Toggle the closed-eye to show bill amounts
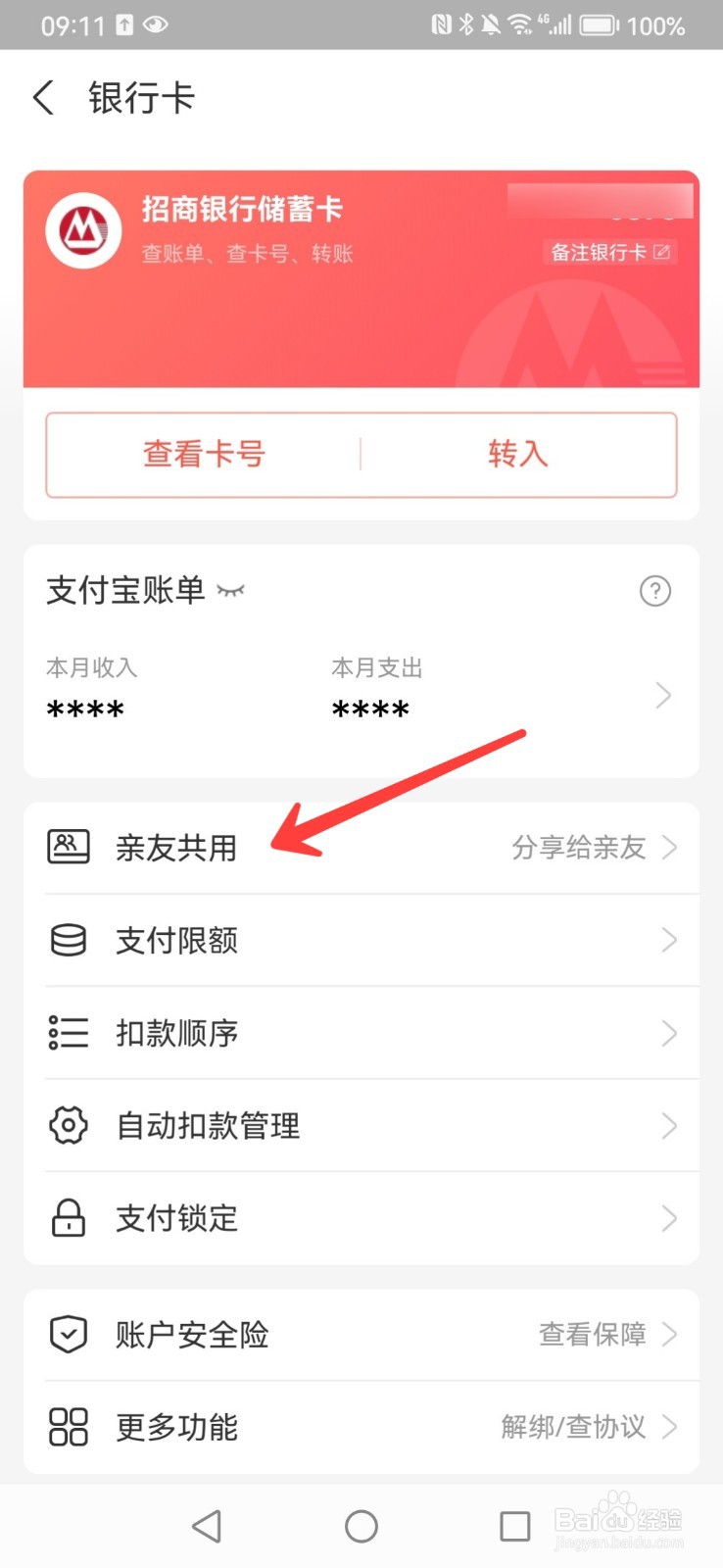The image size is (723, 1568). (232, 588)
